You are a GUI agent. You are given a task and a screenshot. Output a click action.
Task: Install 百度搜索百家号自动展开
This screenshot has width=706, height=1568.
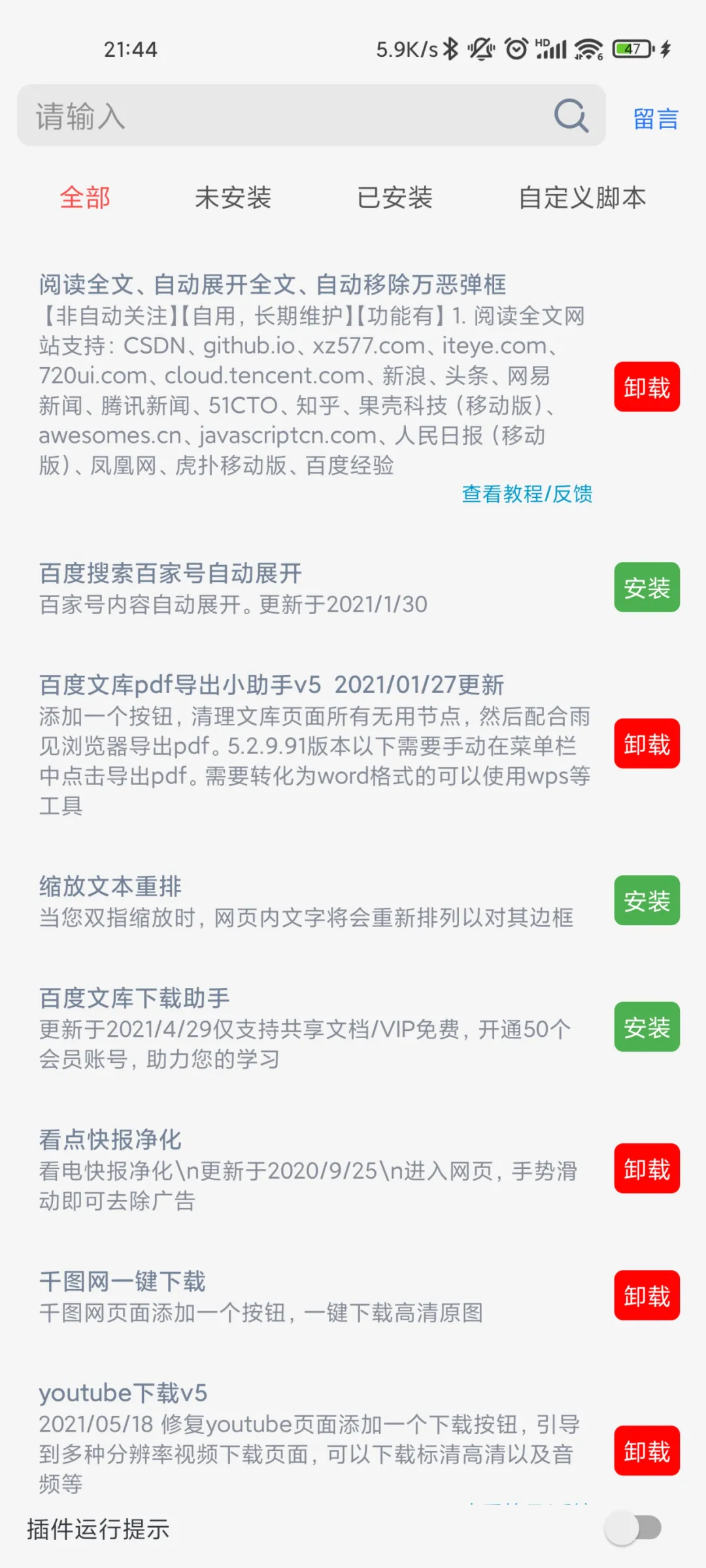(647, 587)
